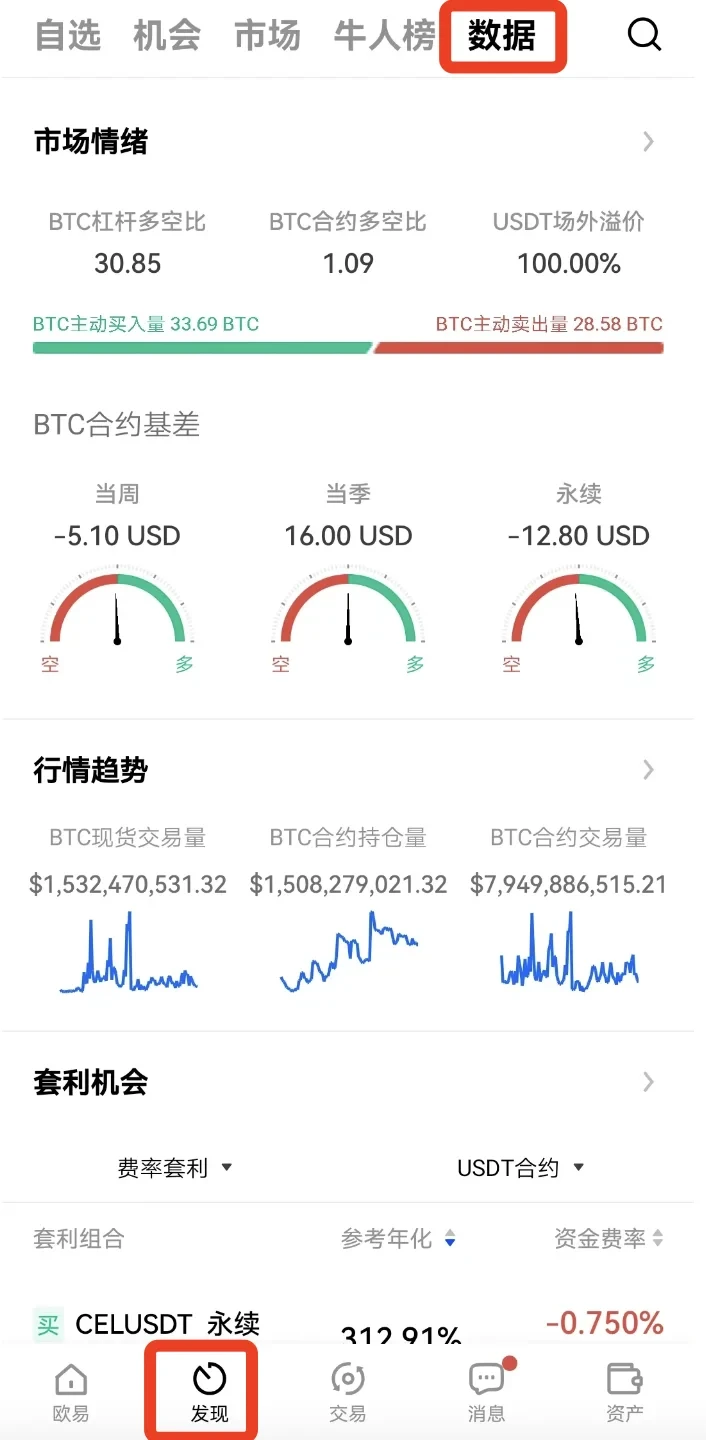
Task: Sort list by 参考年化
Action: [x=398, y=1239]
